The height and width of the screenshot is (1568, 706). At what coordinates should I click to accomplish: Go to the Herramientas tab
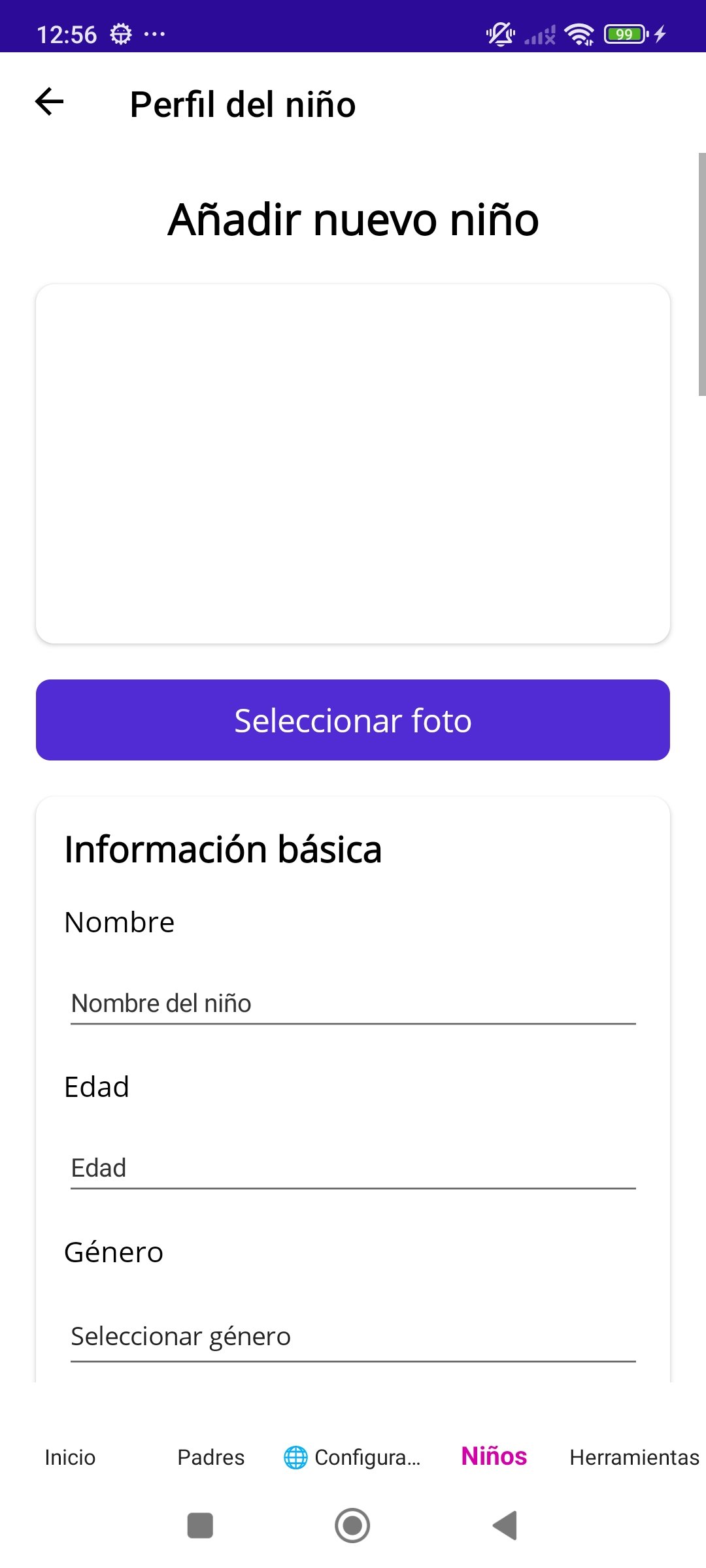pyautogui.click(x=634, y=1457)
